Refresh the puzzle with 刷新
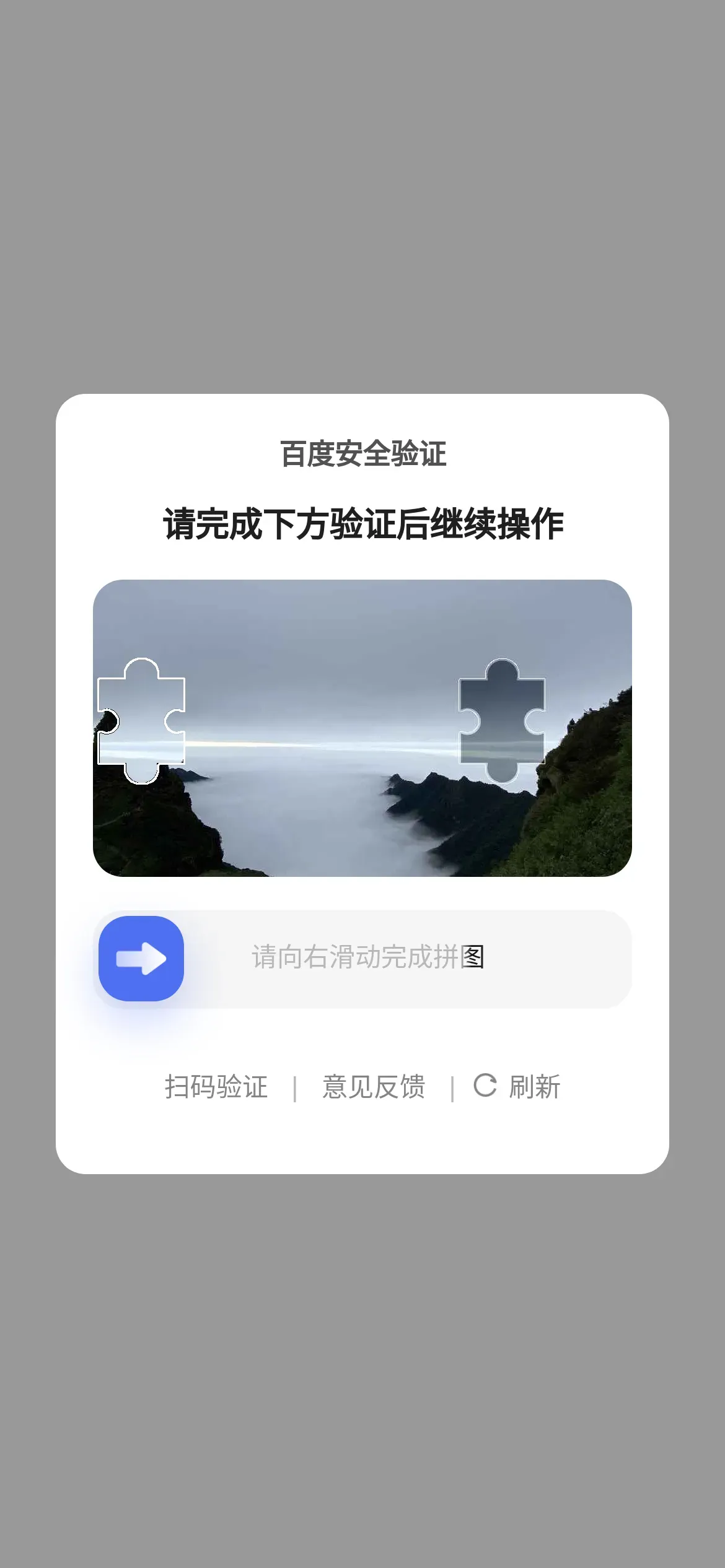 click(x=517, y=1087)
